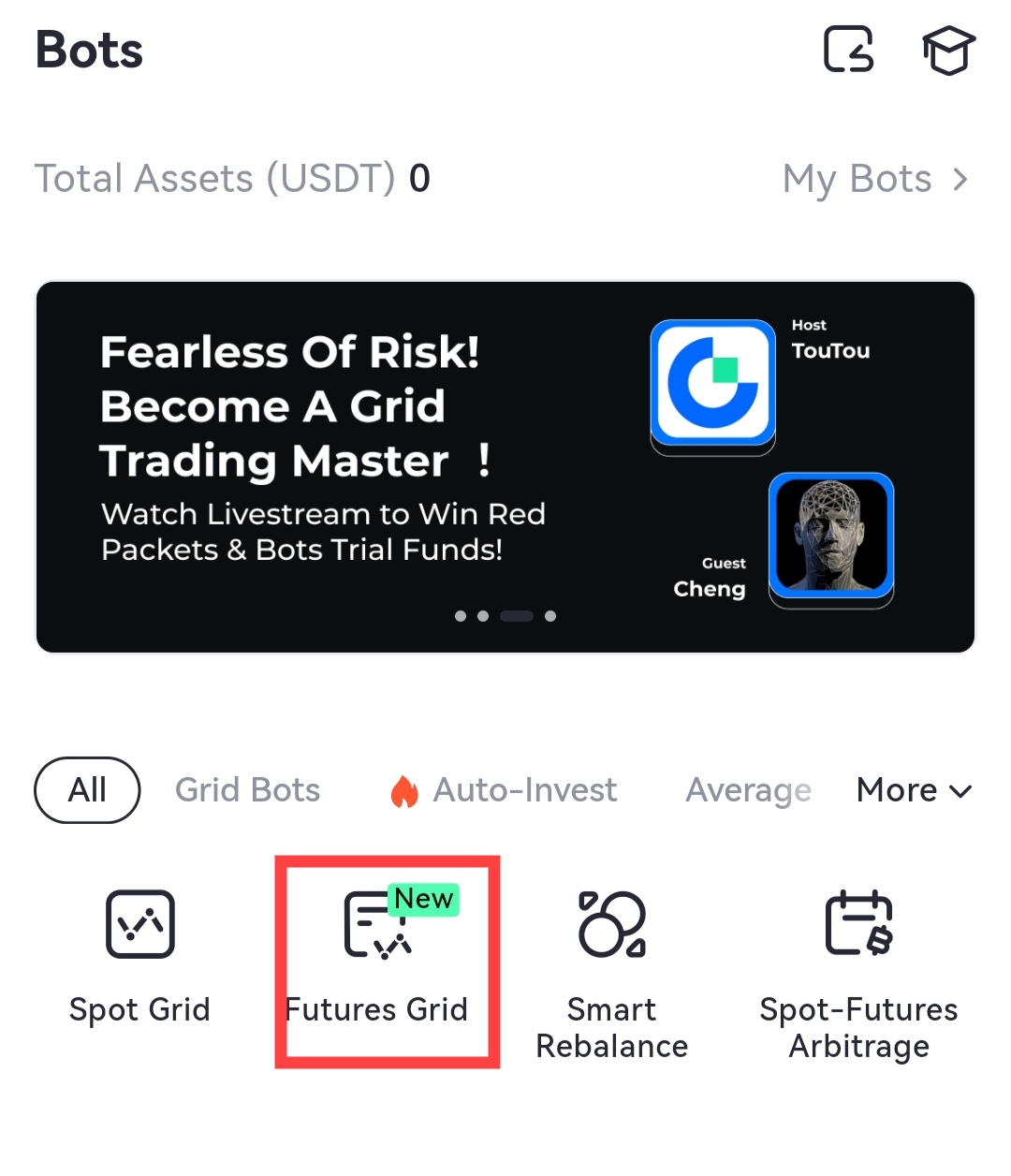Open the bot orders history icon
This screenshot has height=1176, width=1011.
coord(848,50)
